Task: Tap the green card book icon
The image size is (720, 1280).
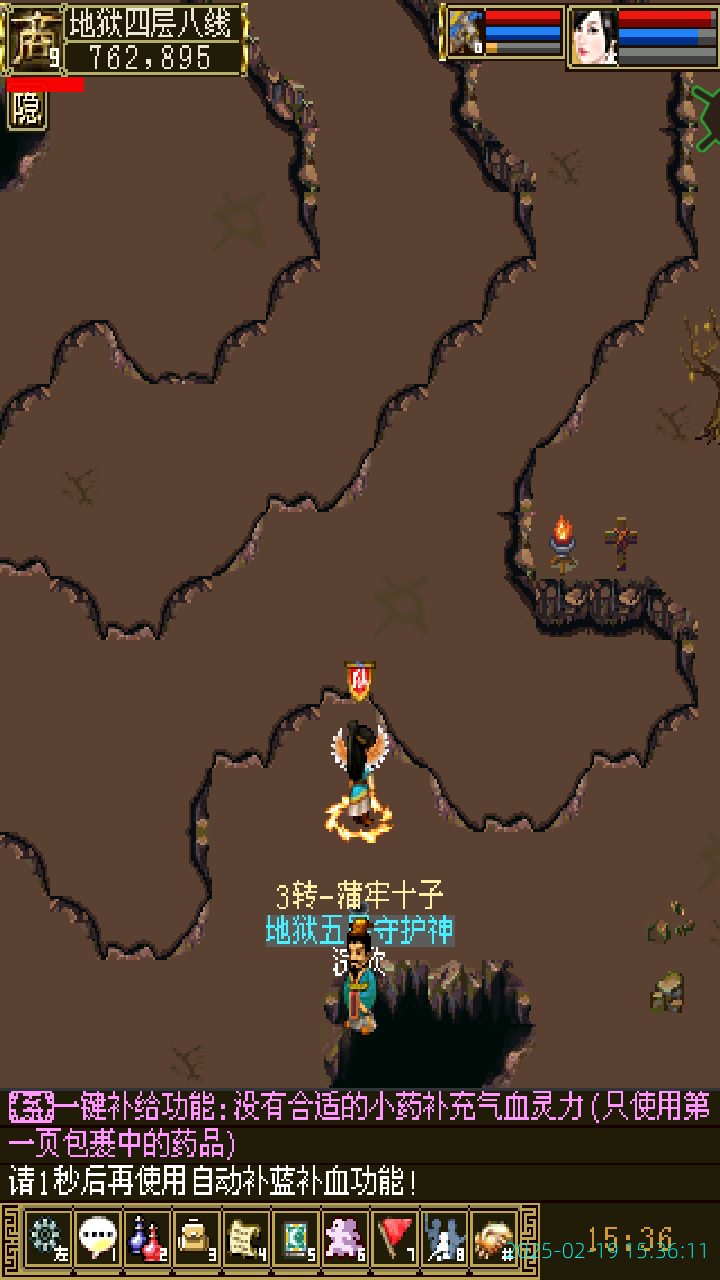Action: pyautogui.click(x=295, y=1238)
